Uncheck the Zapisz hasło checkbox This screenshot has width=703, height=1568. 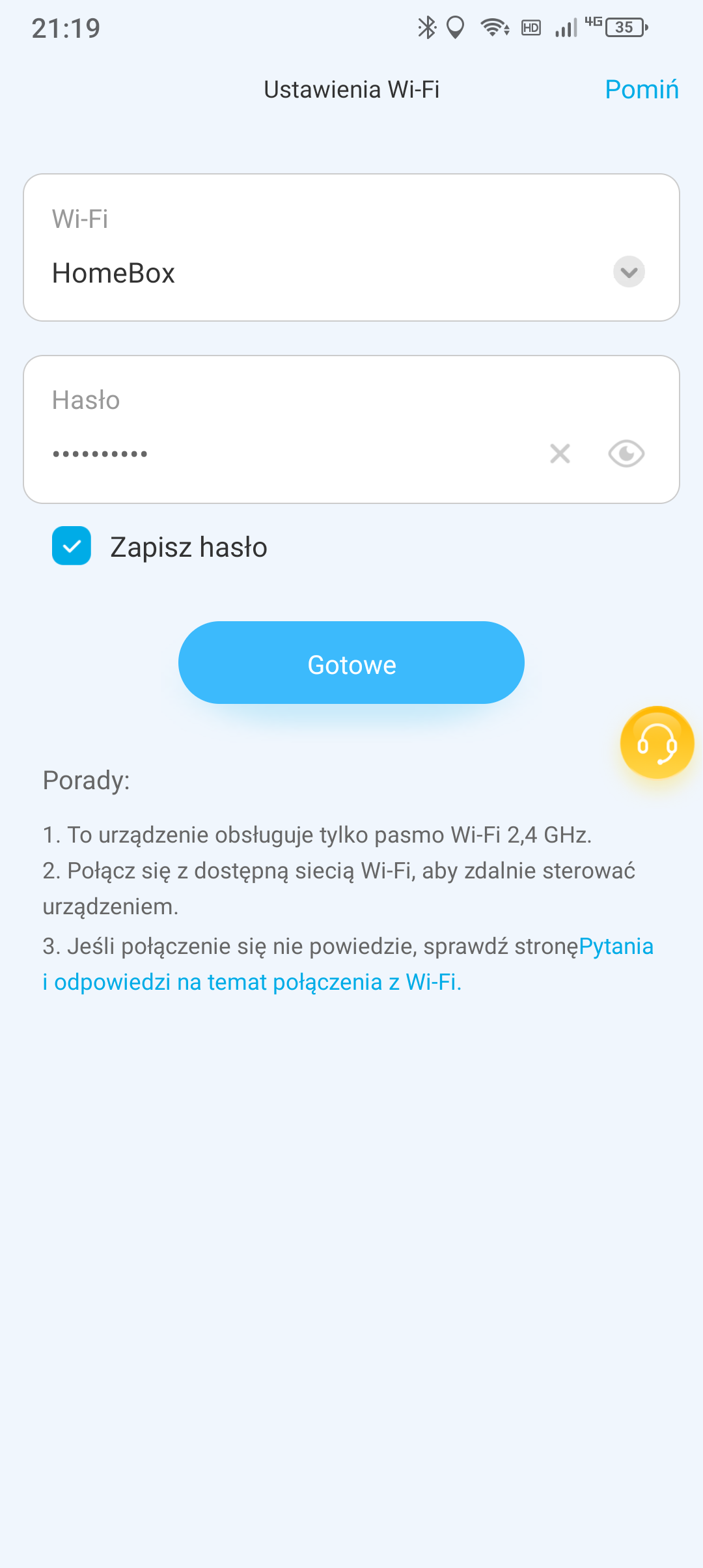pos(72,546)
